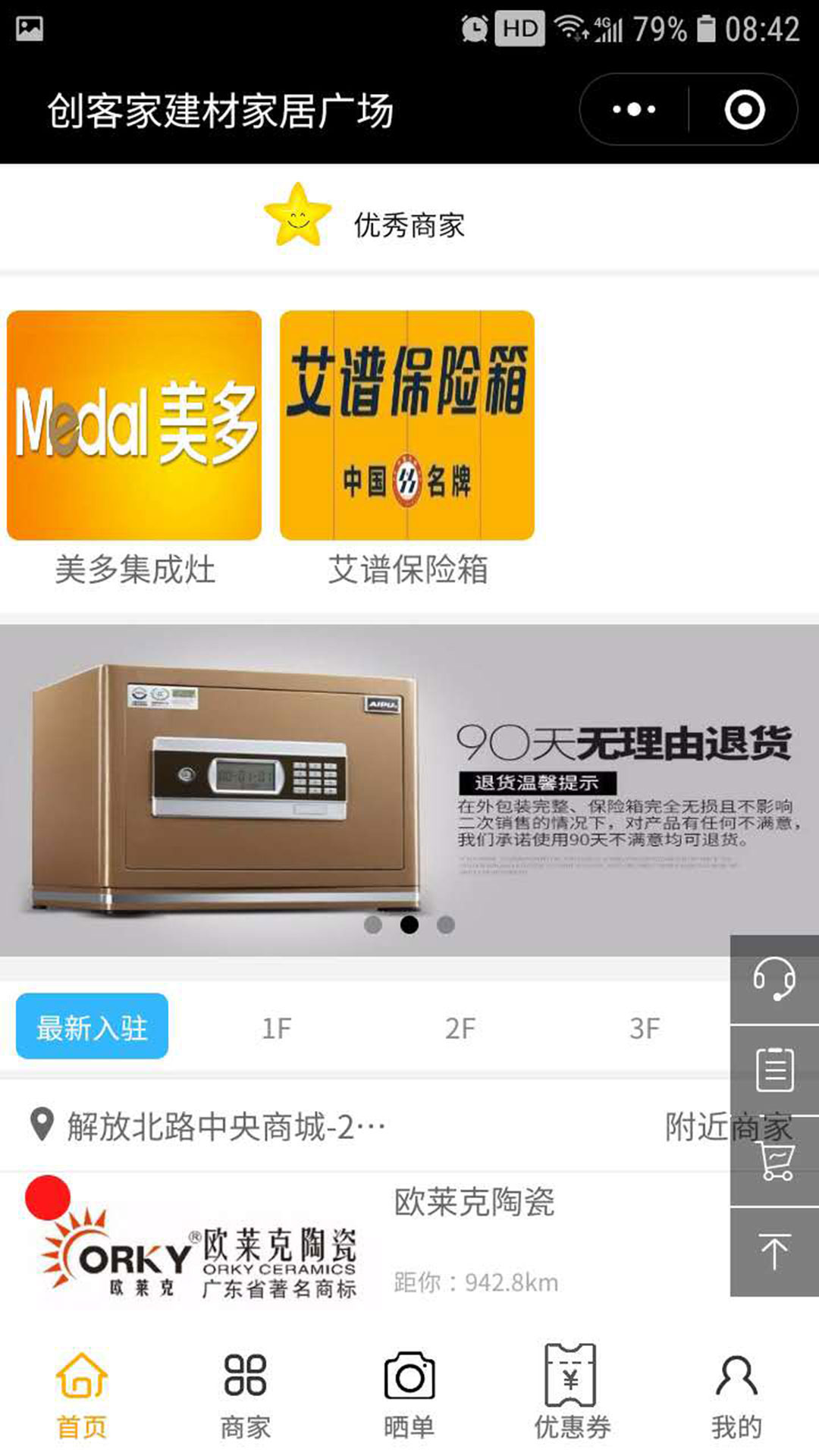Jump back to top with arrow icon
The image size is (819, 1456).
point(774,1251)
